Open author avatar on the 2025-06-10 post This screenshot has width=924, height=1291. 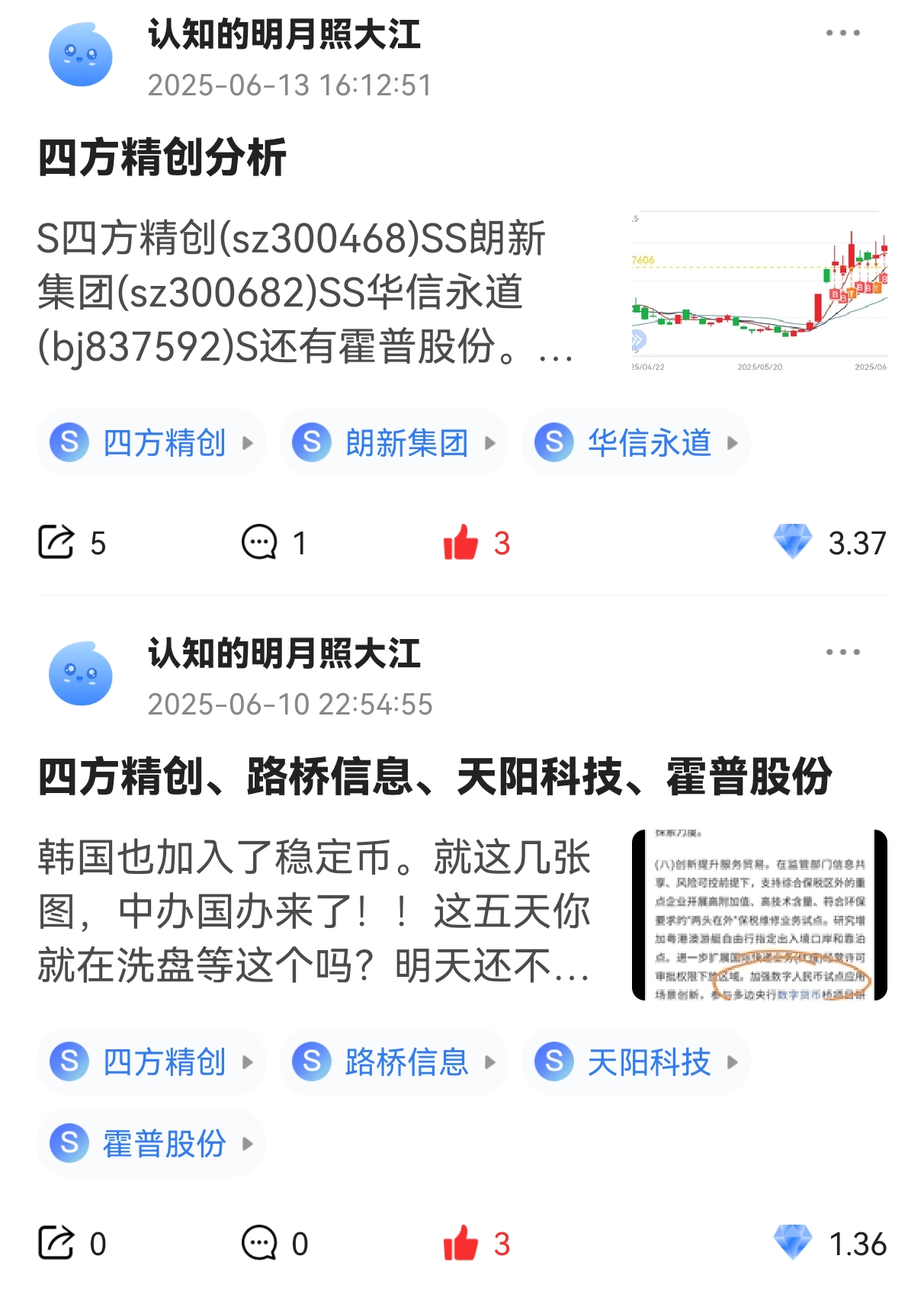tap(81, 675)
